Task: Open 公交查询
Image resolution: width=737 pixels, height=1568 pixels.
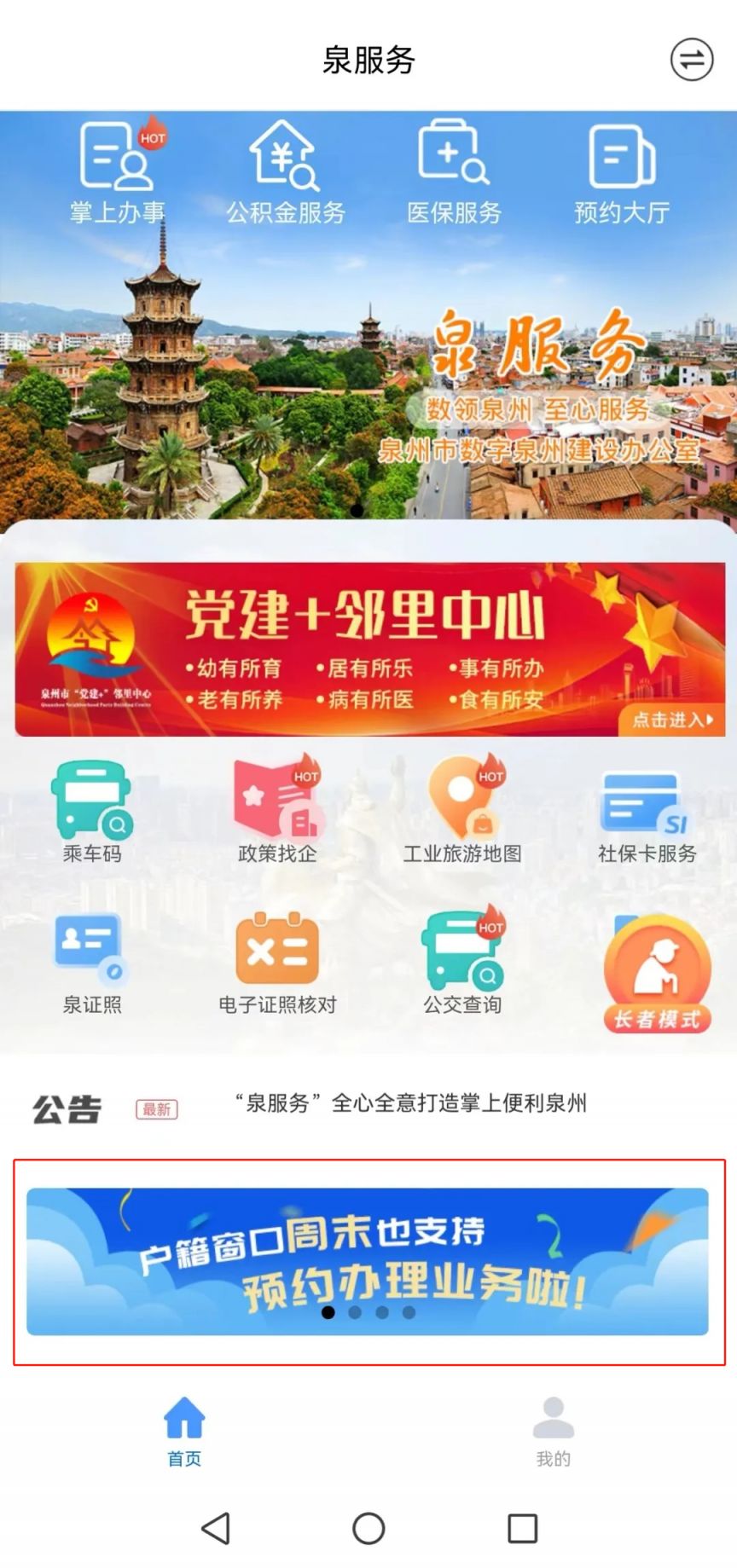Action: [462, 963]
